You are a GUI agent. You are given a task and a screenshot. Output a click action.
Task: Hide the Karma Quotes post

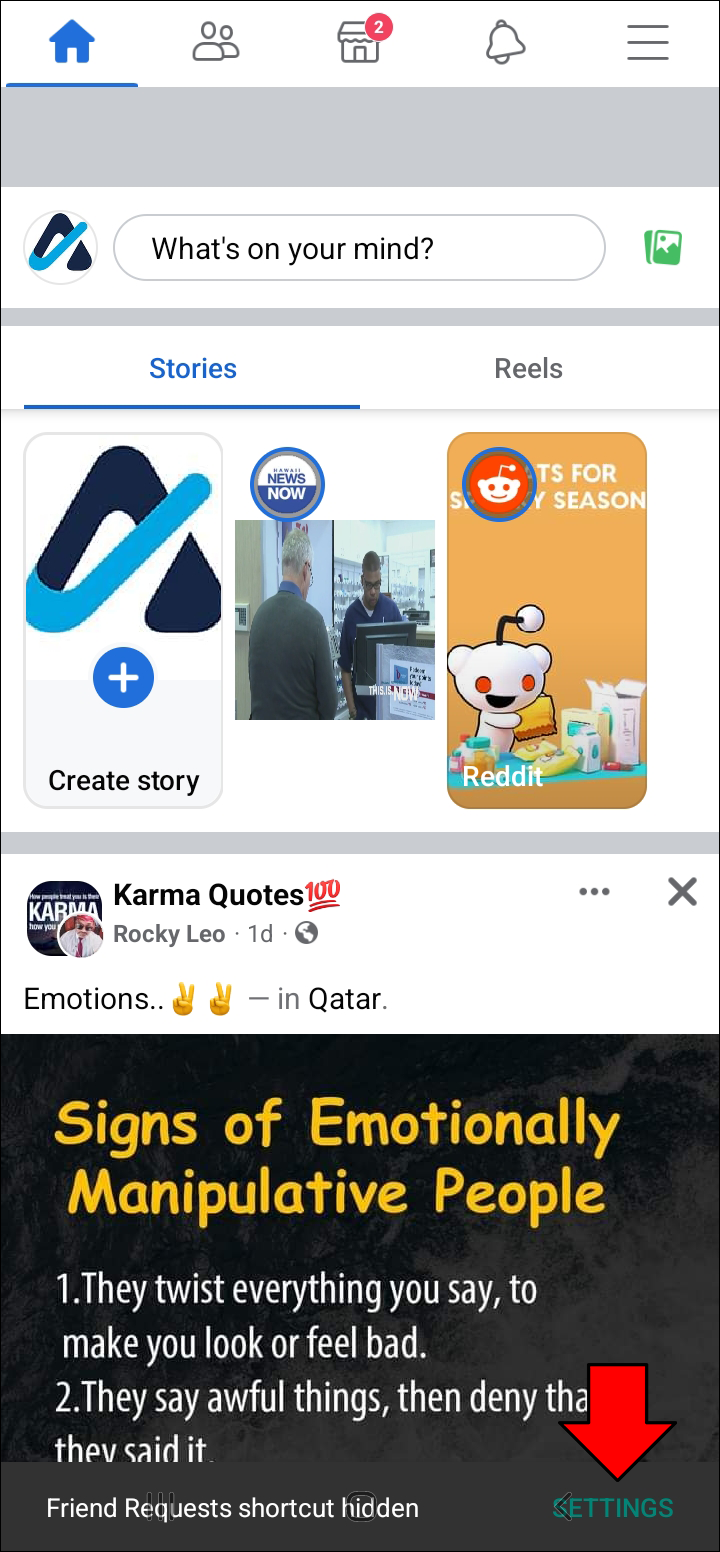coord(682,892)
